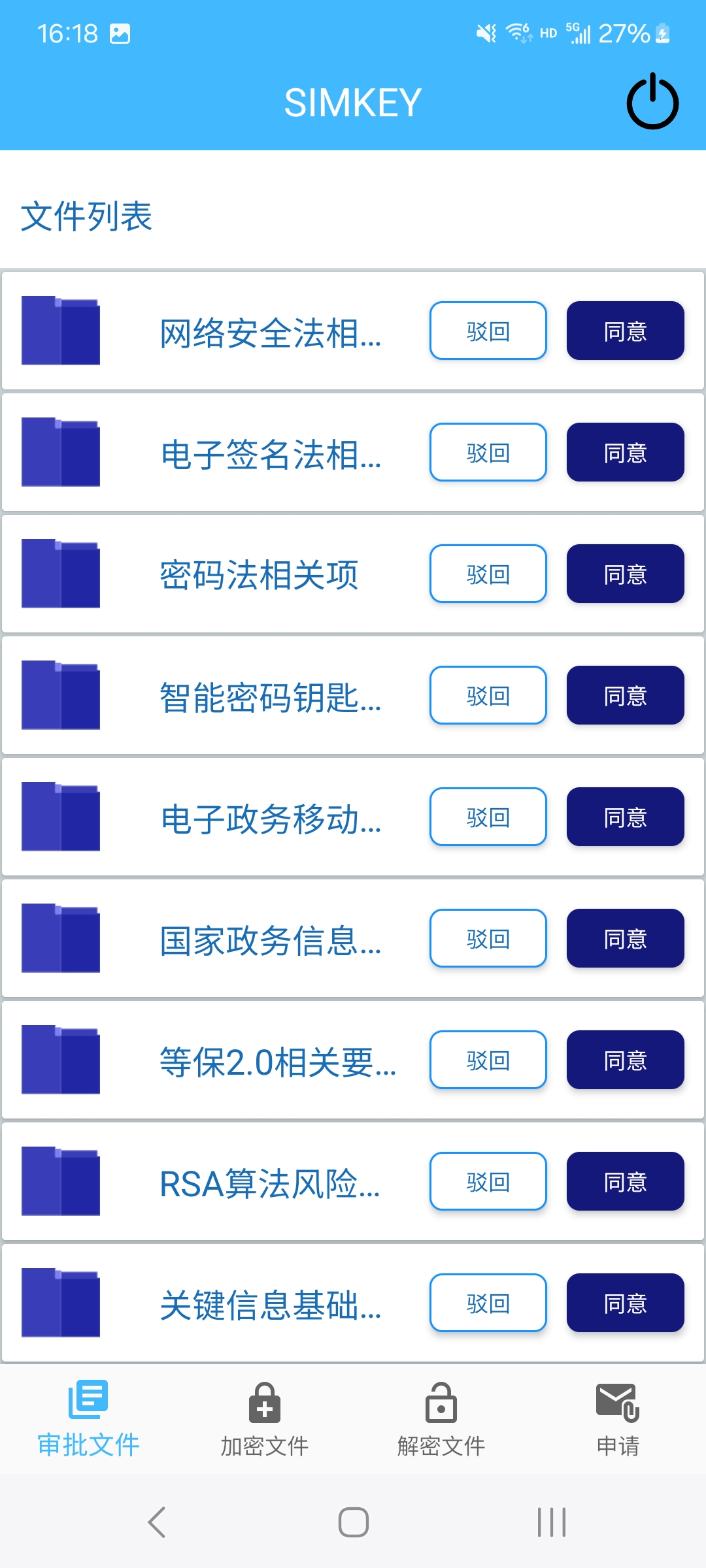Reject the 电子签名法相... file
This screenshot has height=1568, width=706.
488,452
